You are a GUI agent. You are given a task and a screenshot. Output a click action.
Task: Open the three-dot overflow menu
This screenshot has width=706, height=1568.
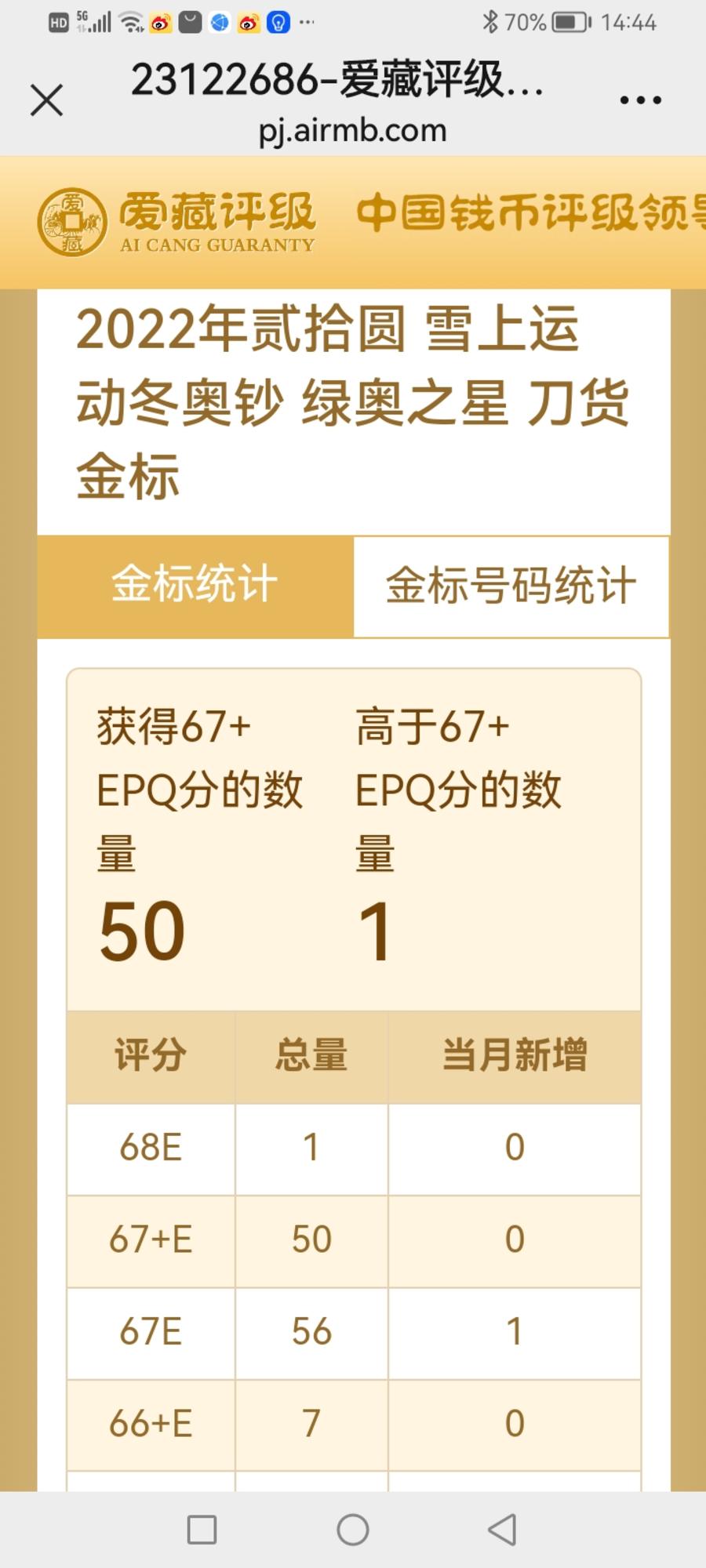tap(640, 100)
